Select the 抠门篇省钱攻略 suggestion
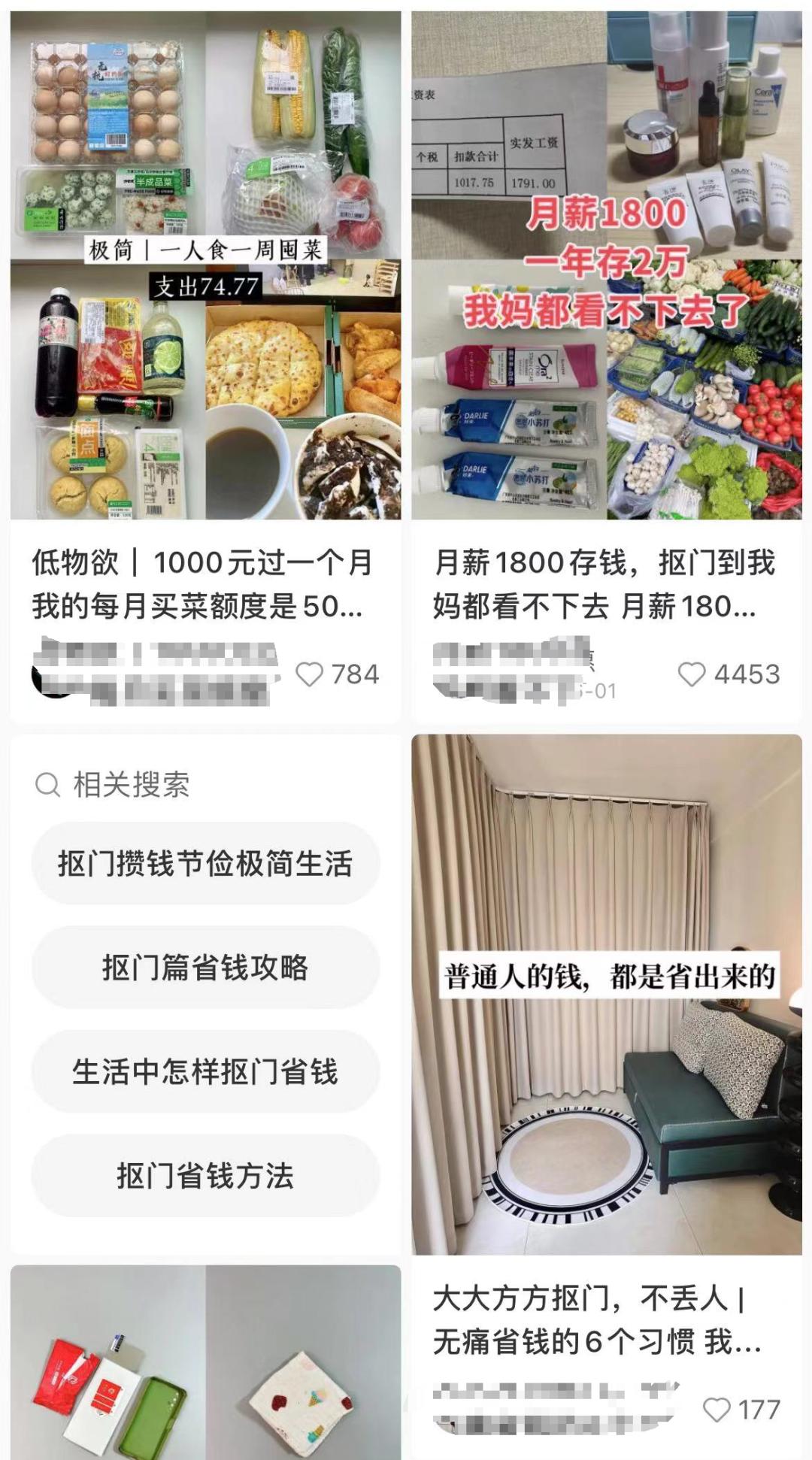This screenshot has height=1460, width=812. (x=205, y=968)
